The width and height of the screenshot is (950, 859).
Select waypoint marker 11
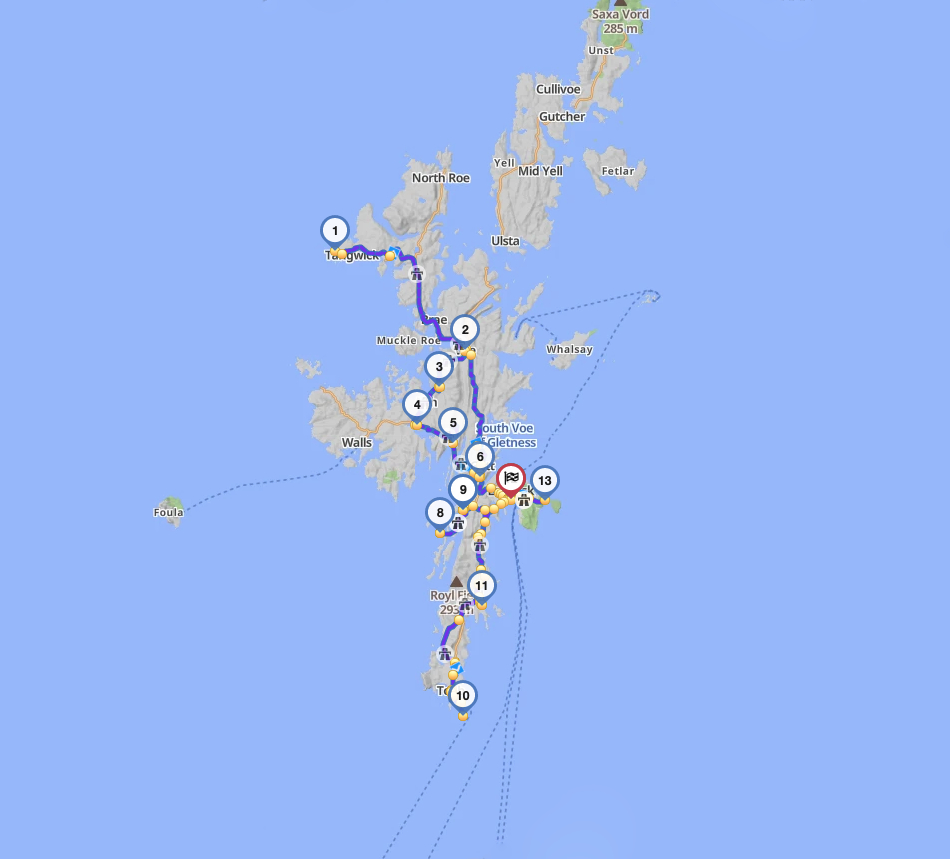482,586
